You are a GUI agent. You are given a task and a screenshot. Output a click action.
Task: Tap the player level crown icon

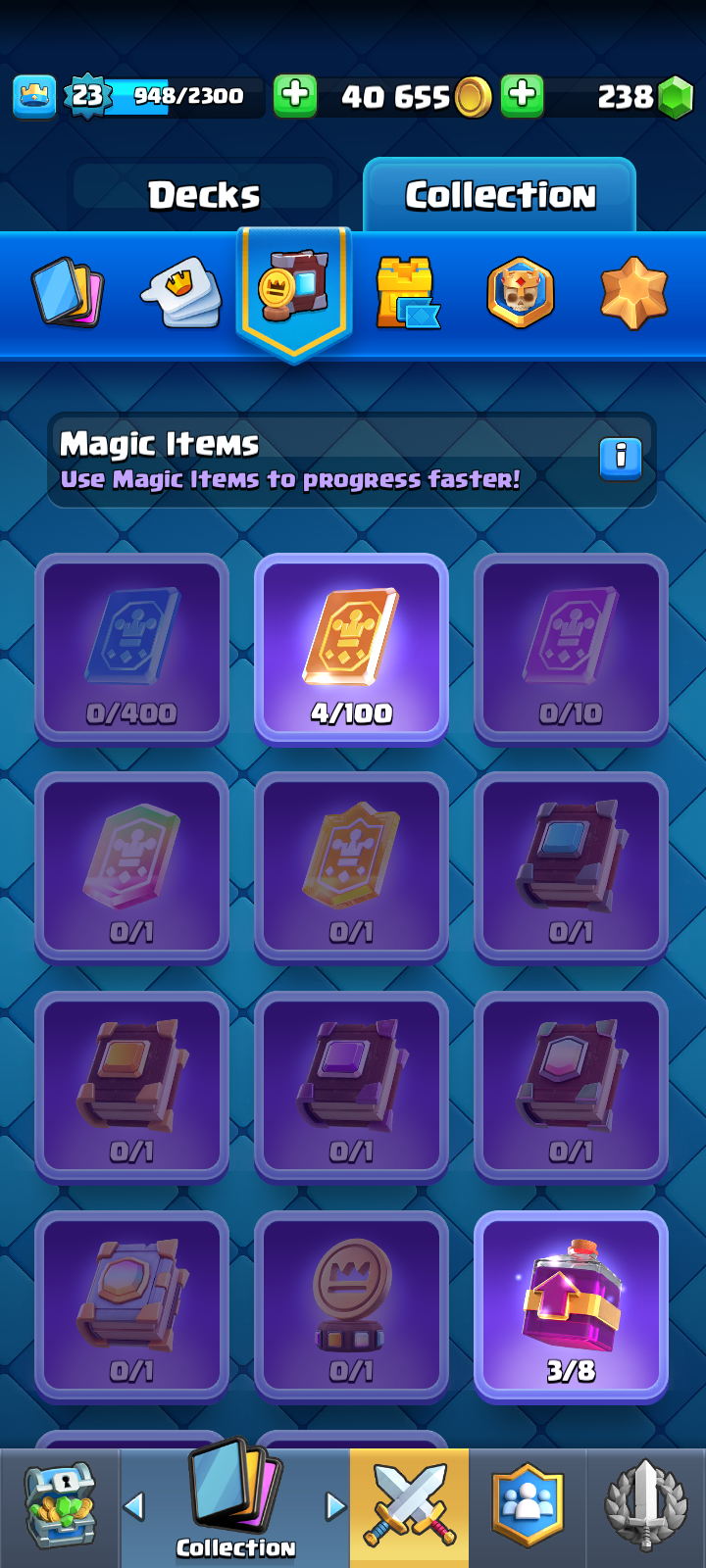click(34, 96)
